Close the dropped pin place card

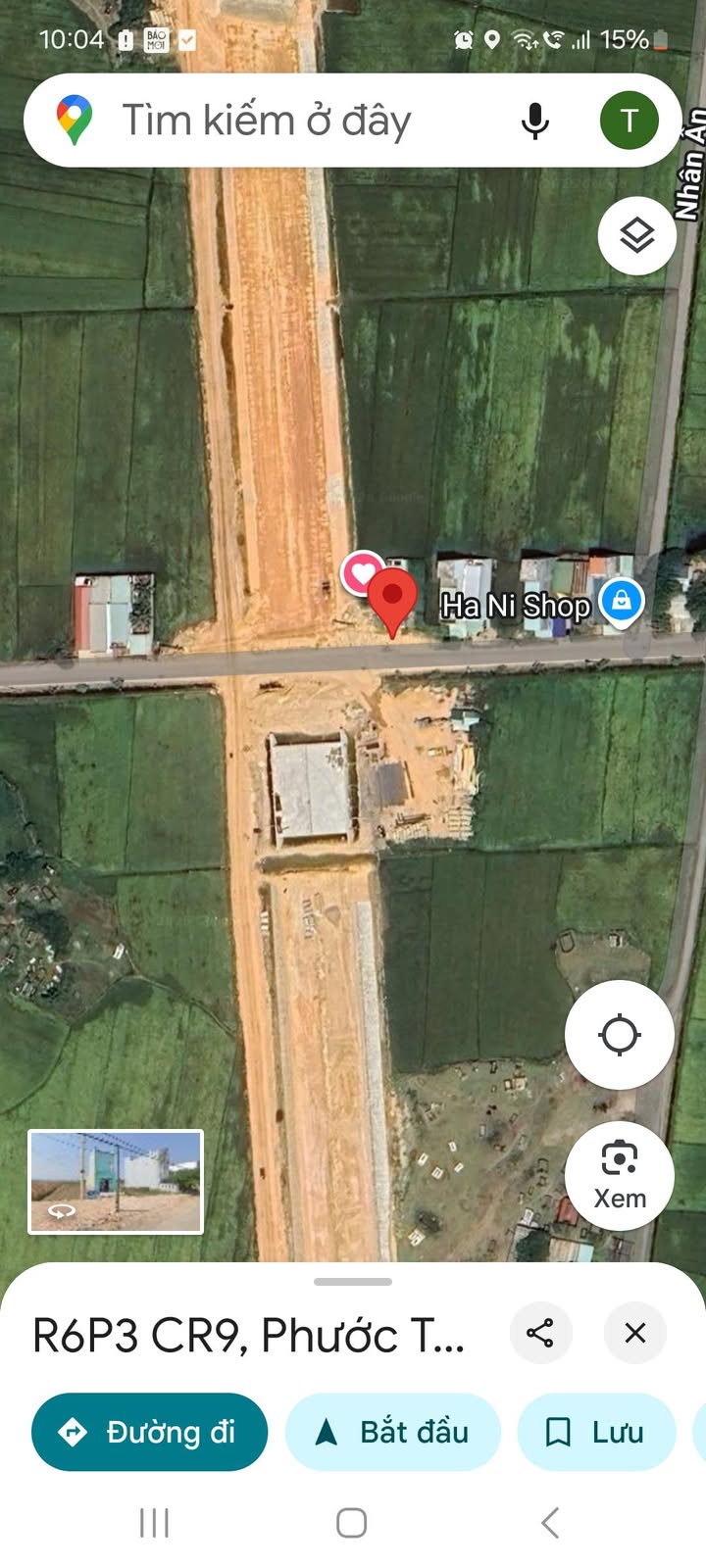click(635, 1333)
